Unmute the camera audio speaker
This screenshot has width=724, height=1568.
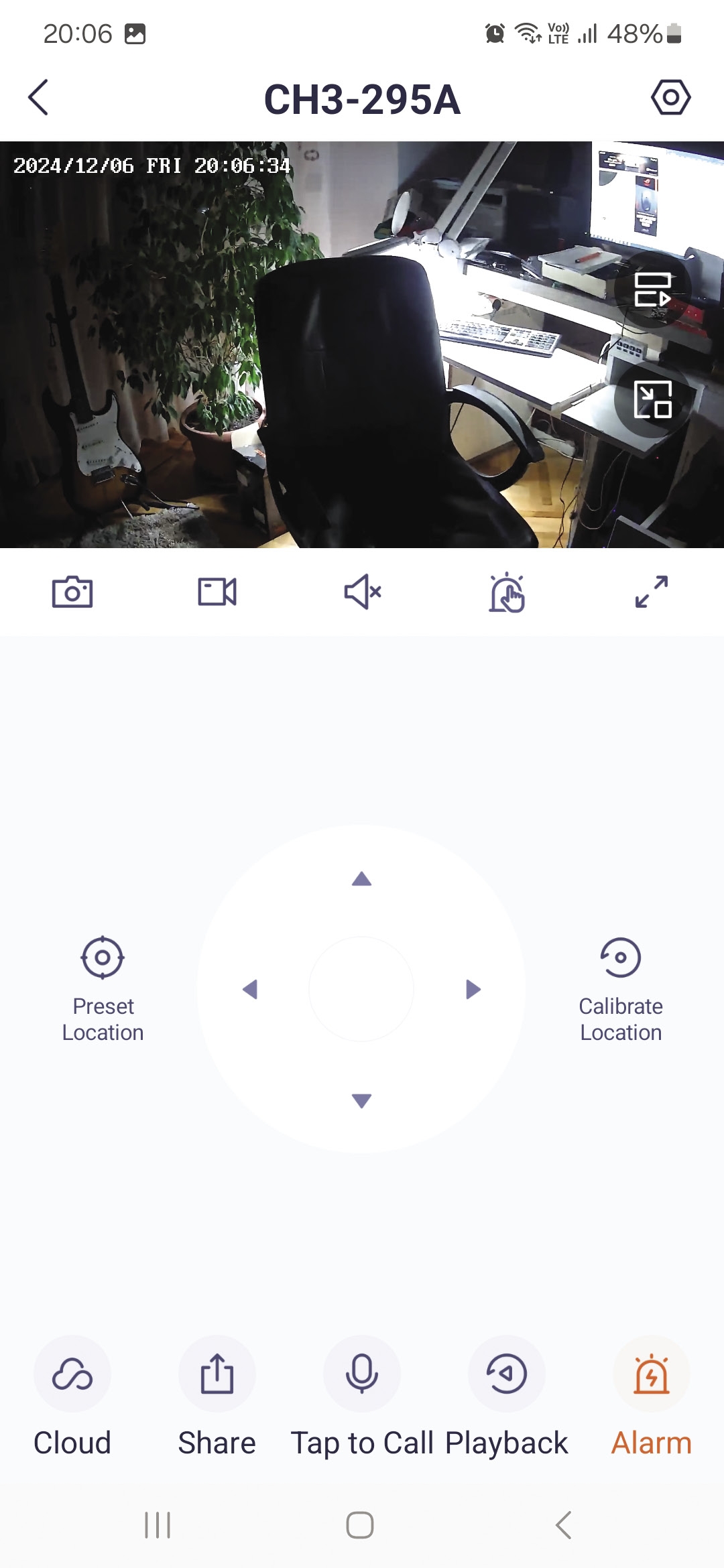tap(362, 592)
